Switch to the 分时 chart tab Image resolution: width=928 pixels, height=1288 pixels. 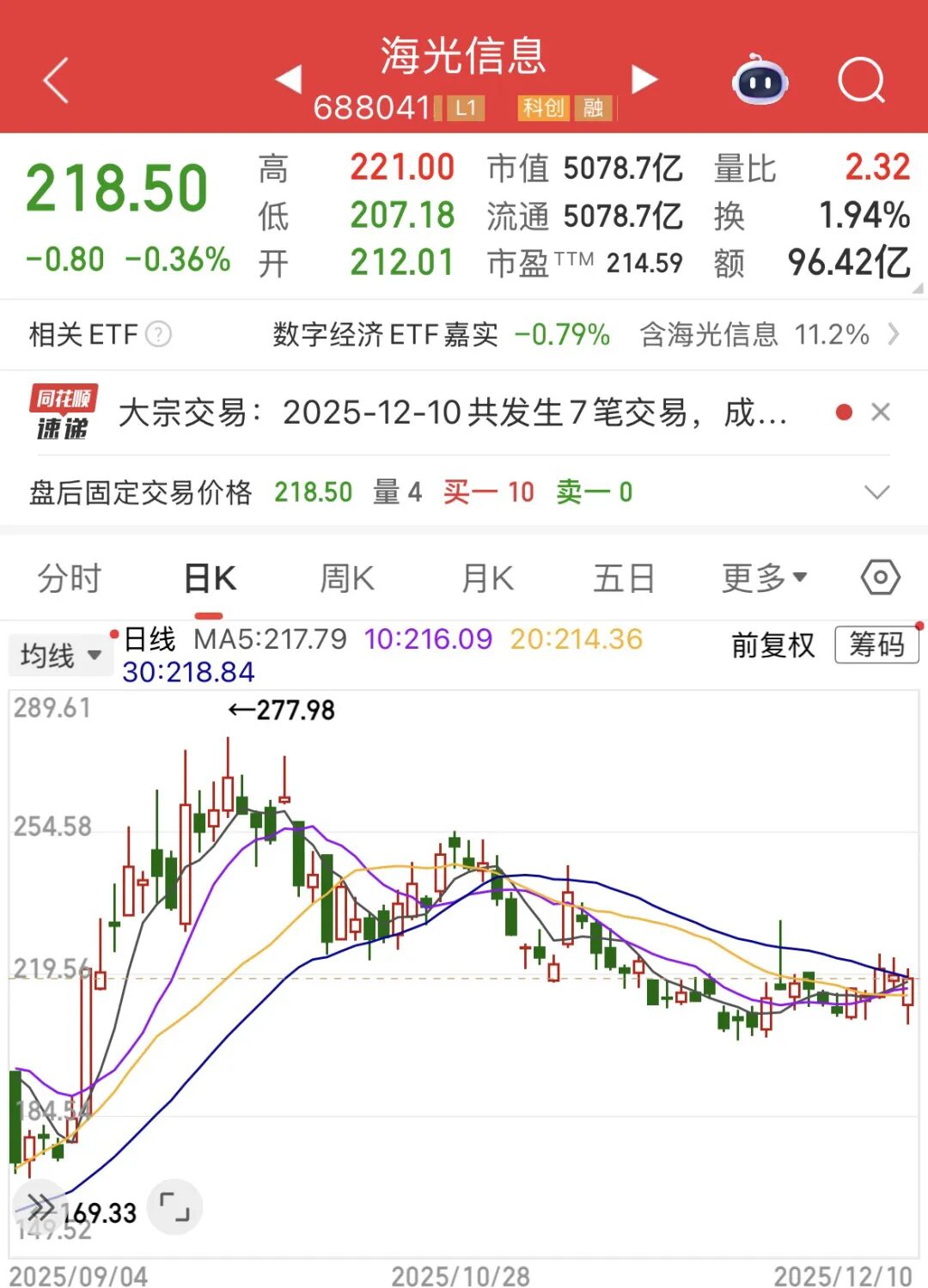70,578
